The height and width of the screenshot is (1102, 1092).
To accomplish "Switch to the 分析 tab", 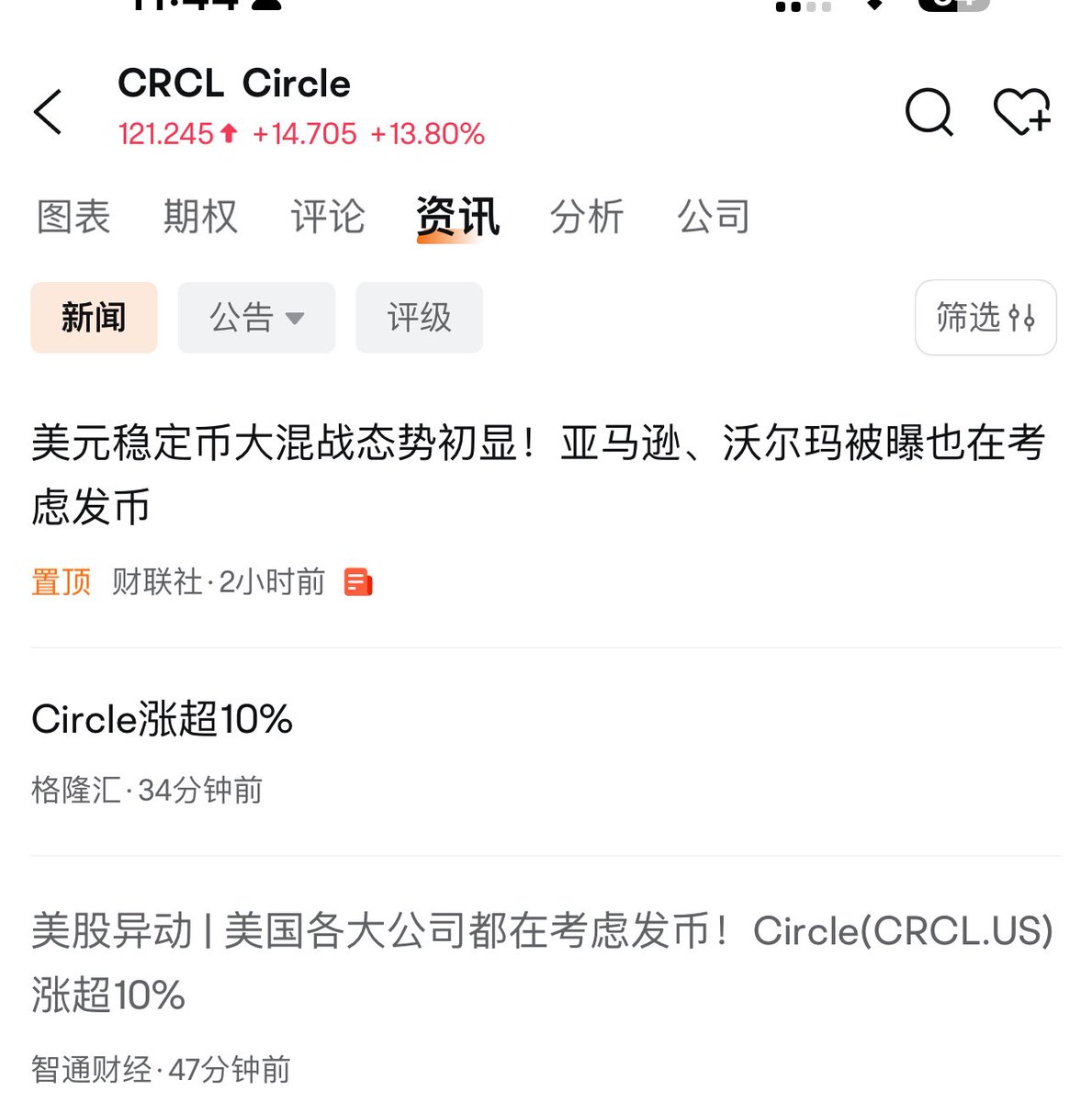I will (x=587, y=218).
